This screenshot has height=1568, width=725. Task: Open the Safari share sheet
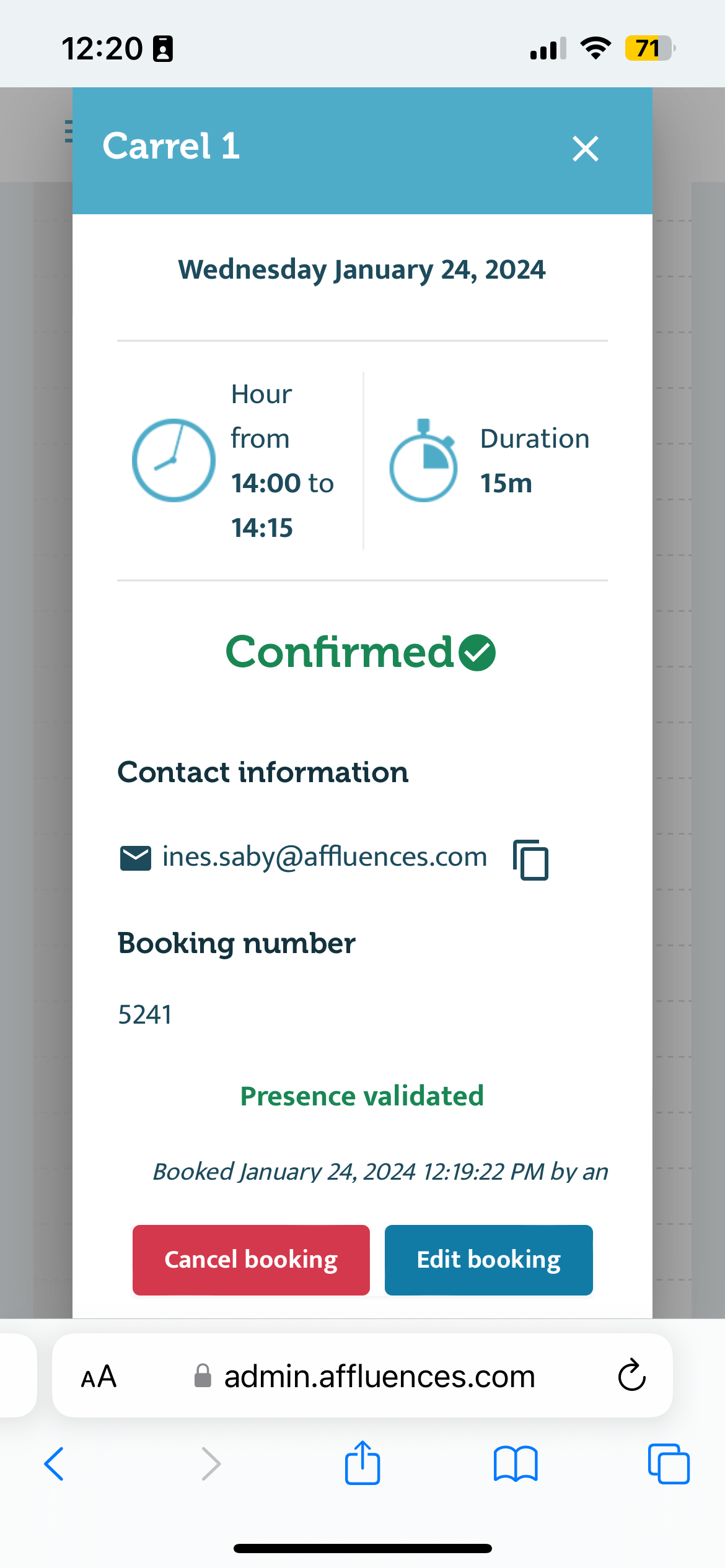362,1463
